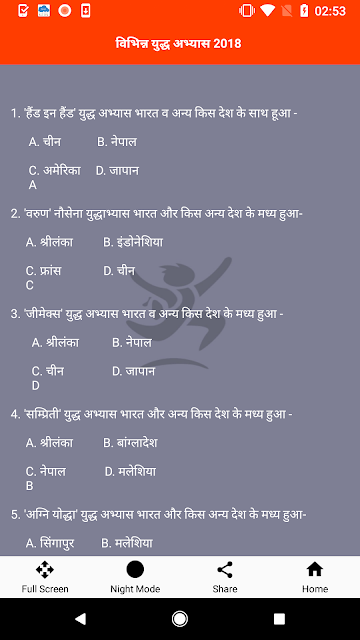Enable Night Mode
The height and width of the screenshot is (640, 360).
pyautogui.click(x=135, y=577)
